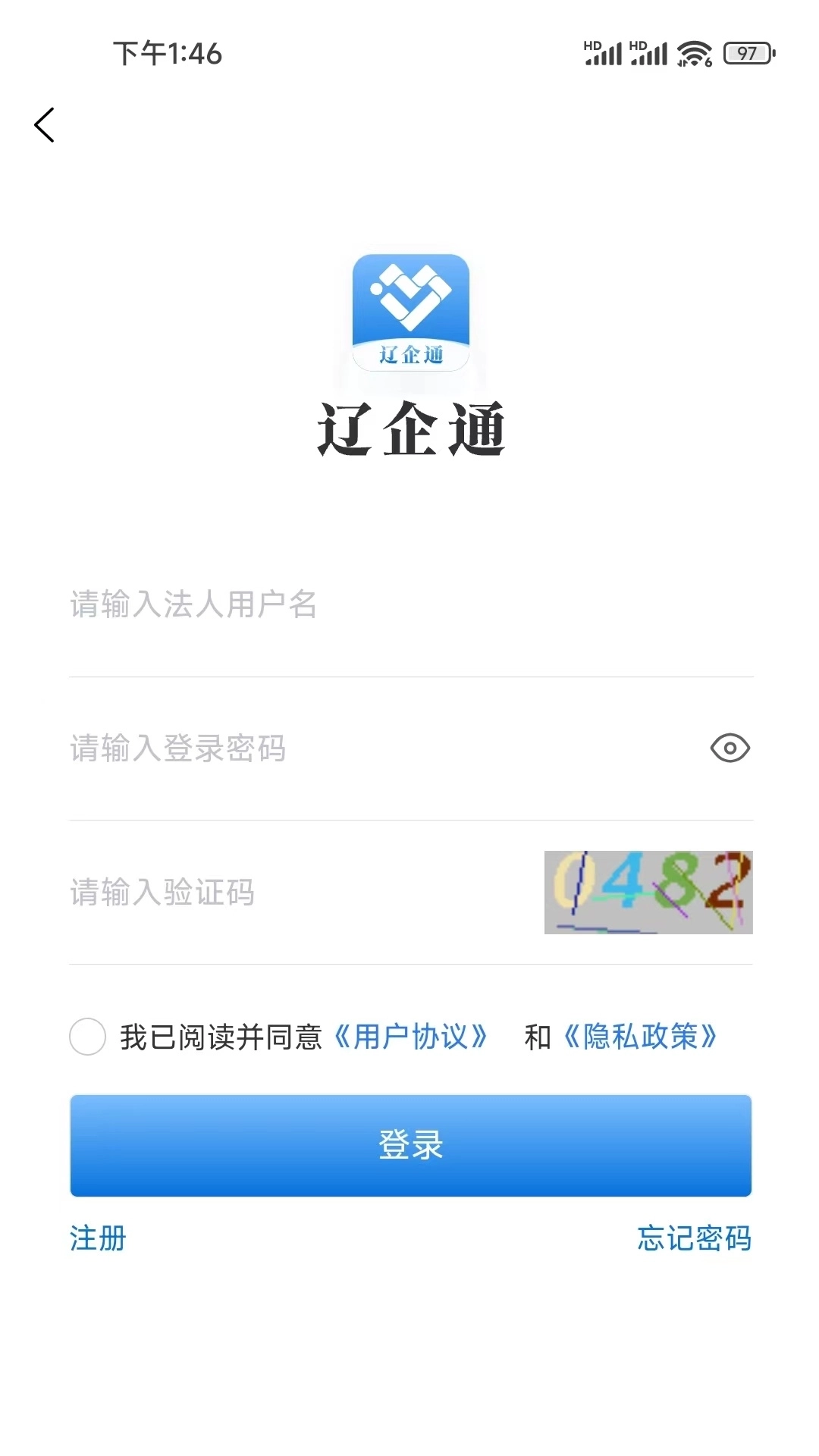Select 注册 to register new account
Screen dimensions: 819x1456
click(98, 1240)
